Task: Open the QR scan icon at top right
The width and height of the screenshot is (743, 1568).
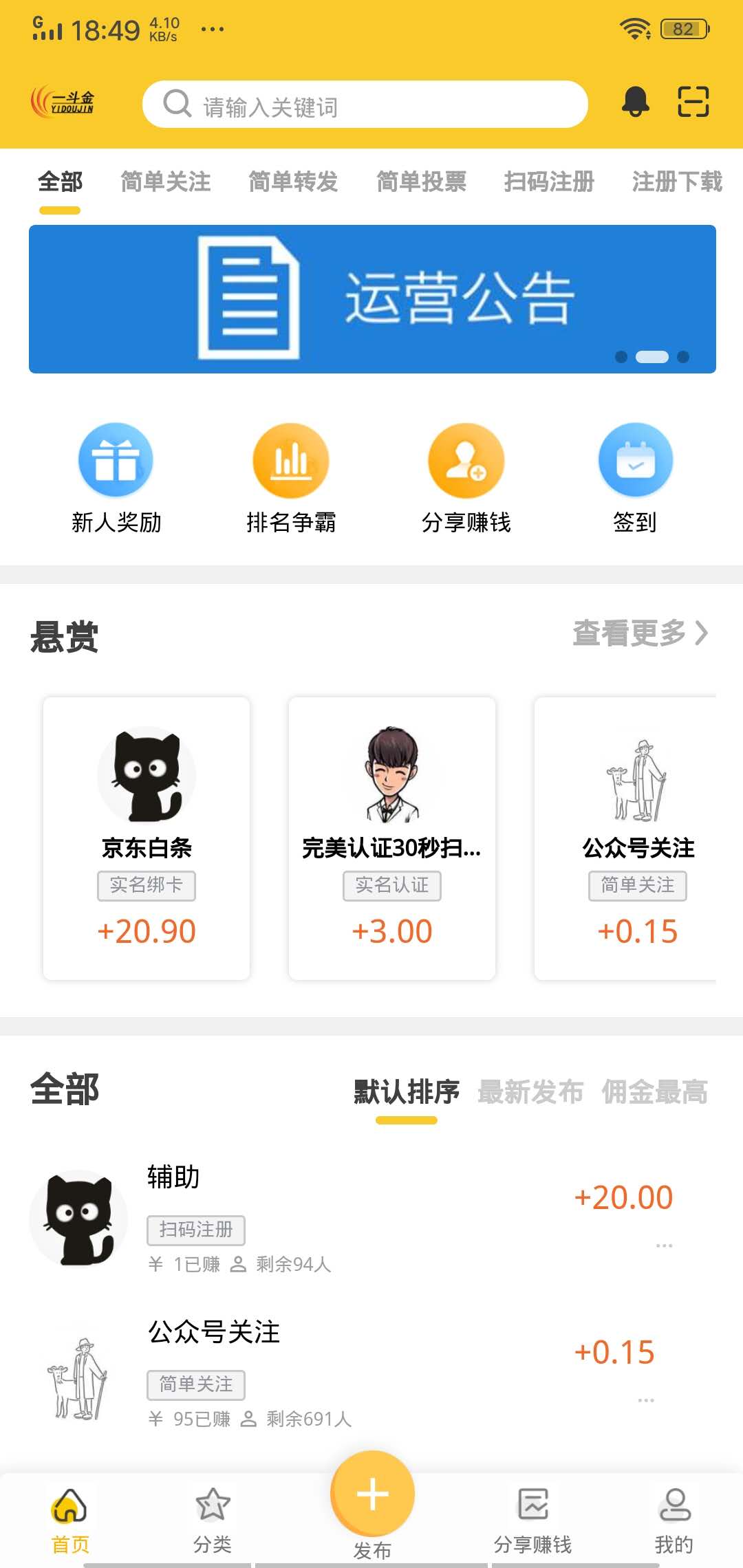Action: click(693, 103)
